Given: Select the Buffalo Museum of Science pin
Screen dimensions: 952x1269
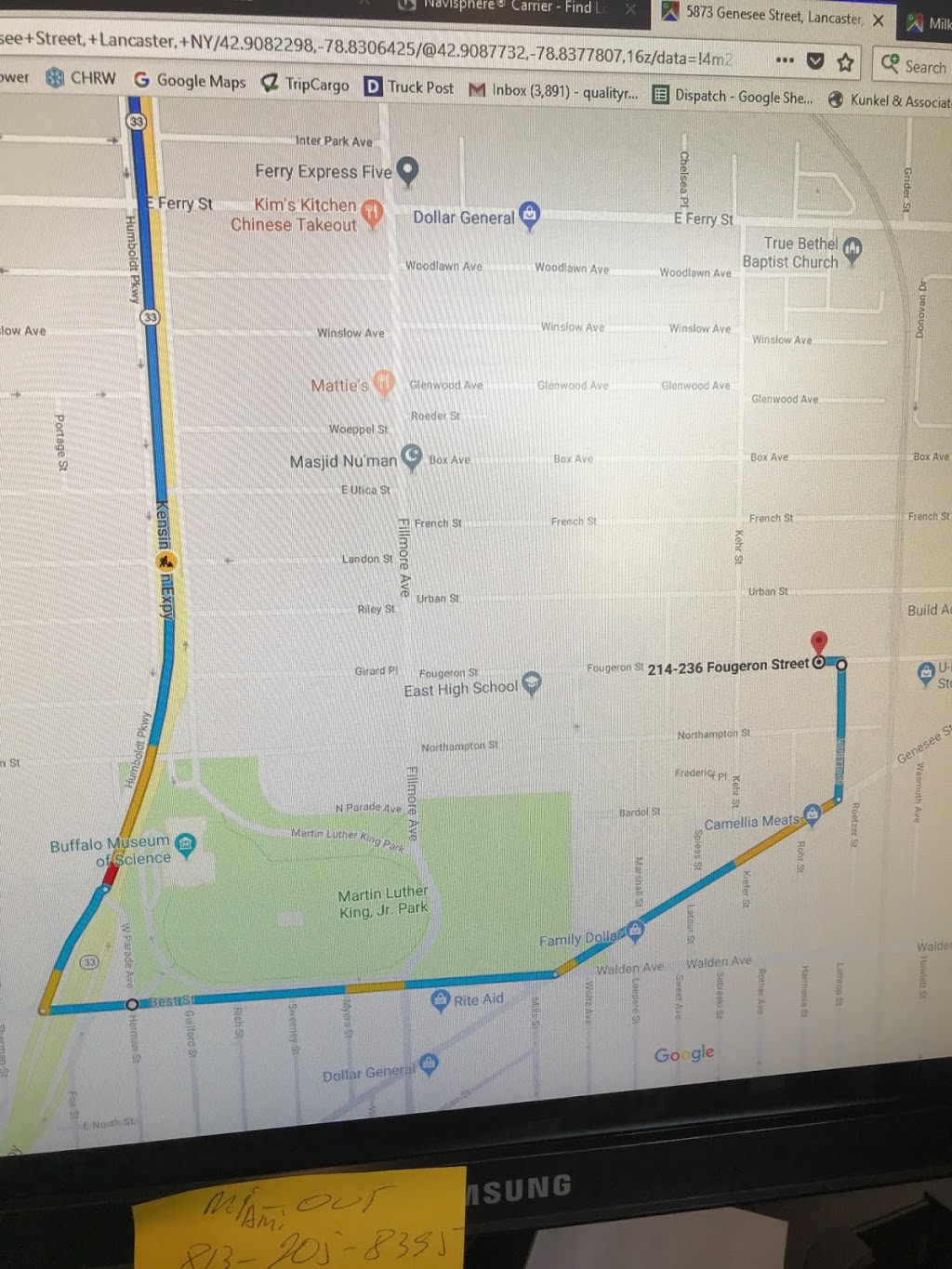Looking at the screenshot, I should click(186, 844).
